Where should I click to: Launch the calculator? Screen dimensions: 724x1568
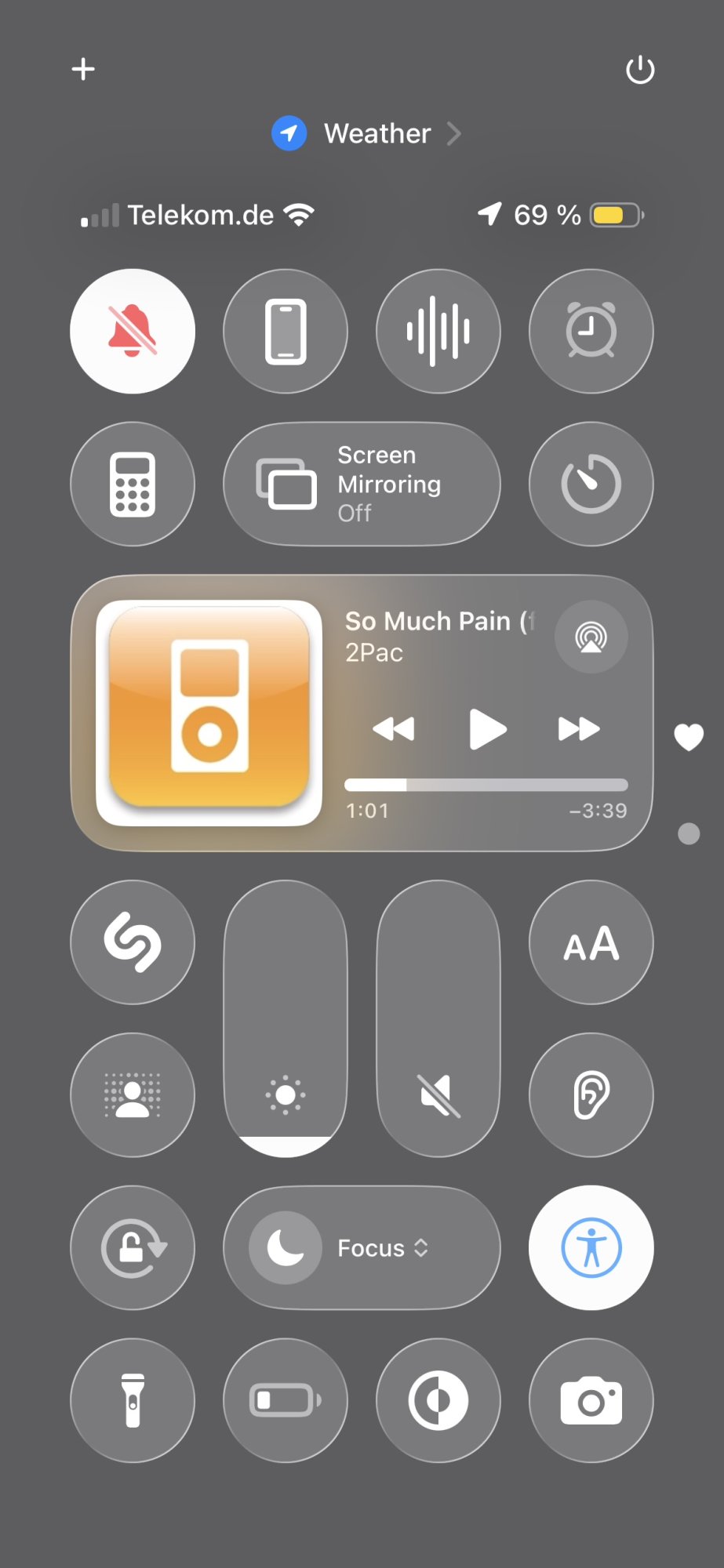click(x=133, y=484)
